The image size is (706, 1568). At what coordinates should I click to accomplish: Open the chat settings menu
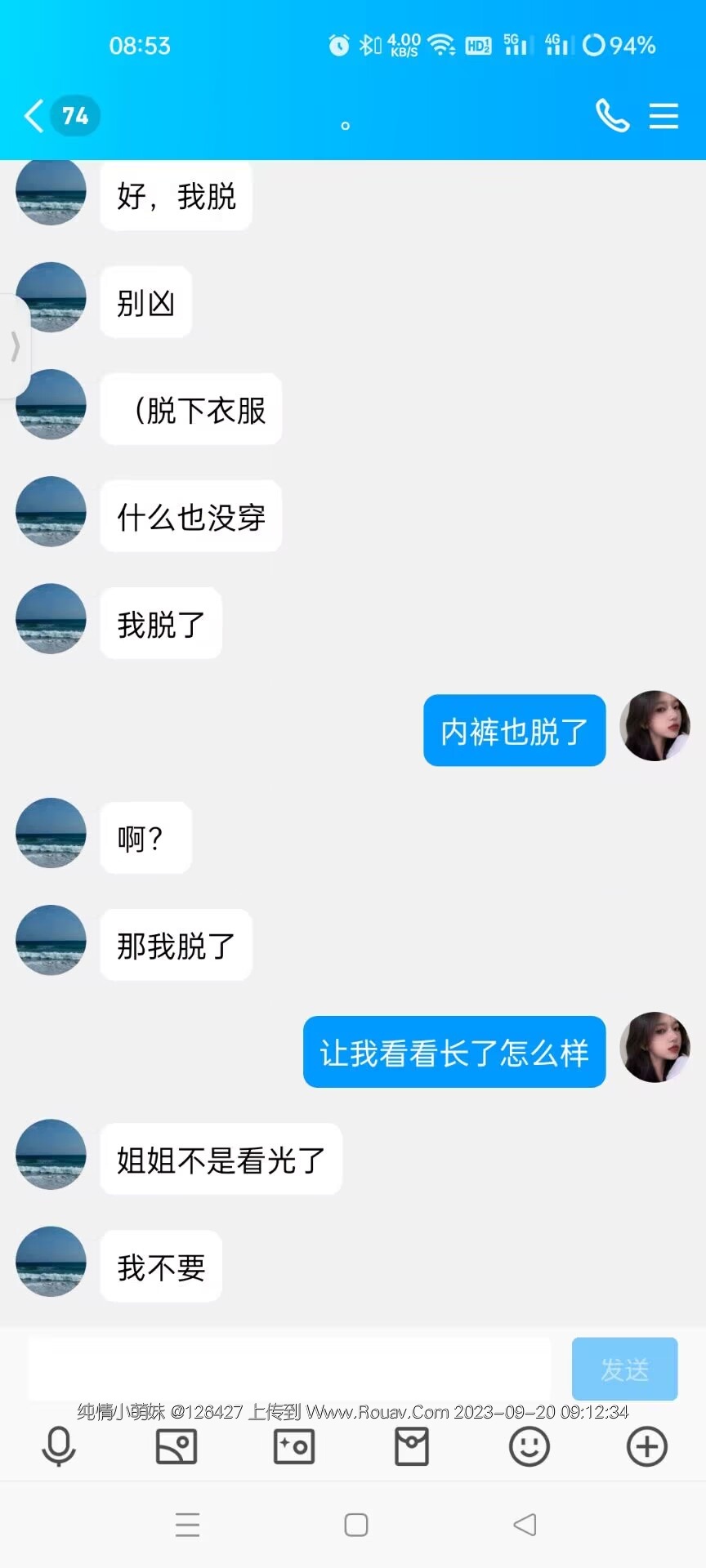pyautogui.click(x=664, y=116)
